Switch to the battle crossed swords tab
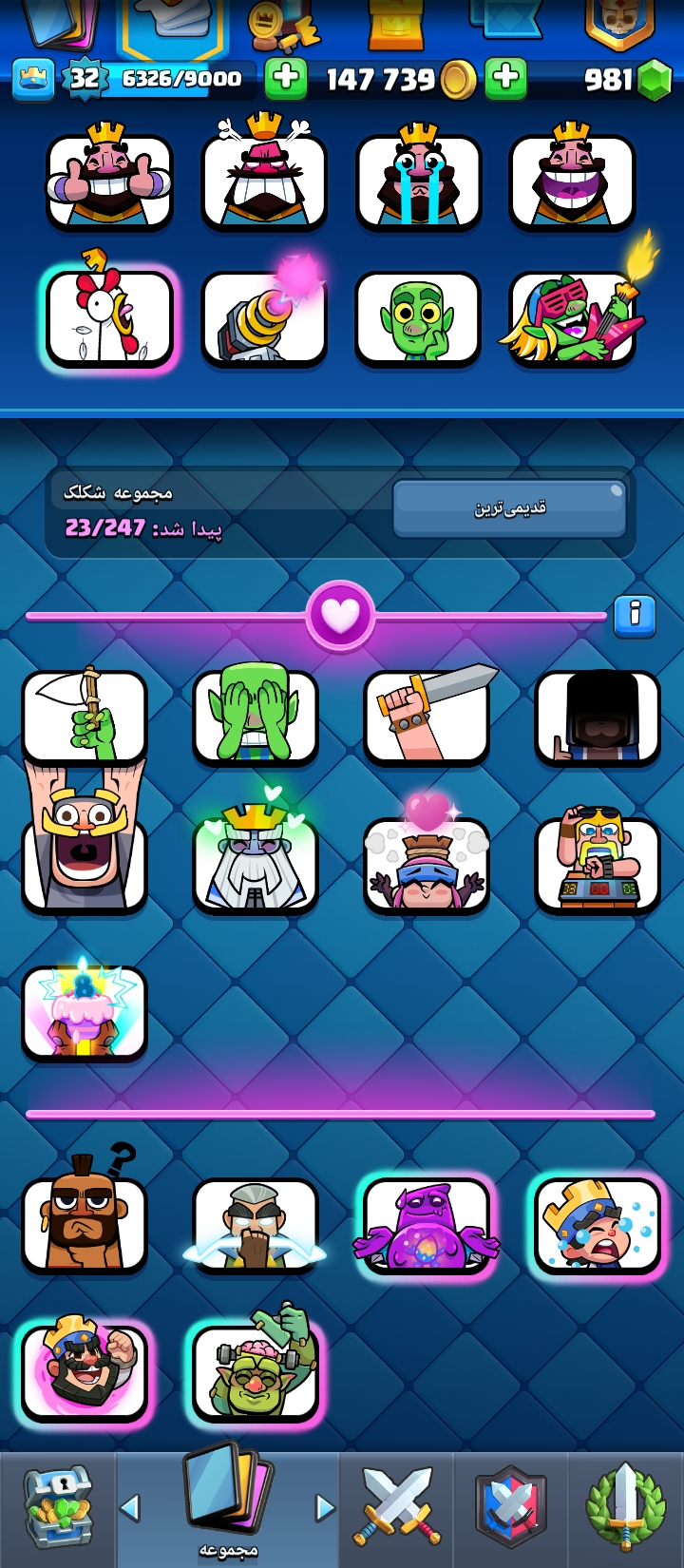 coord(397,1509)
